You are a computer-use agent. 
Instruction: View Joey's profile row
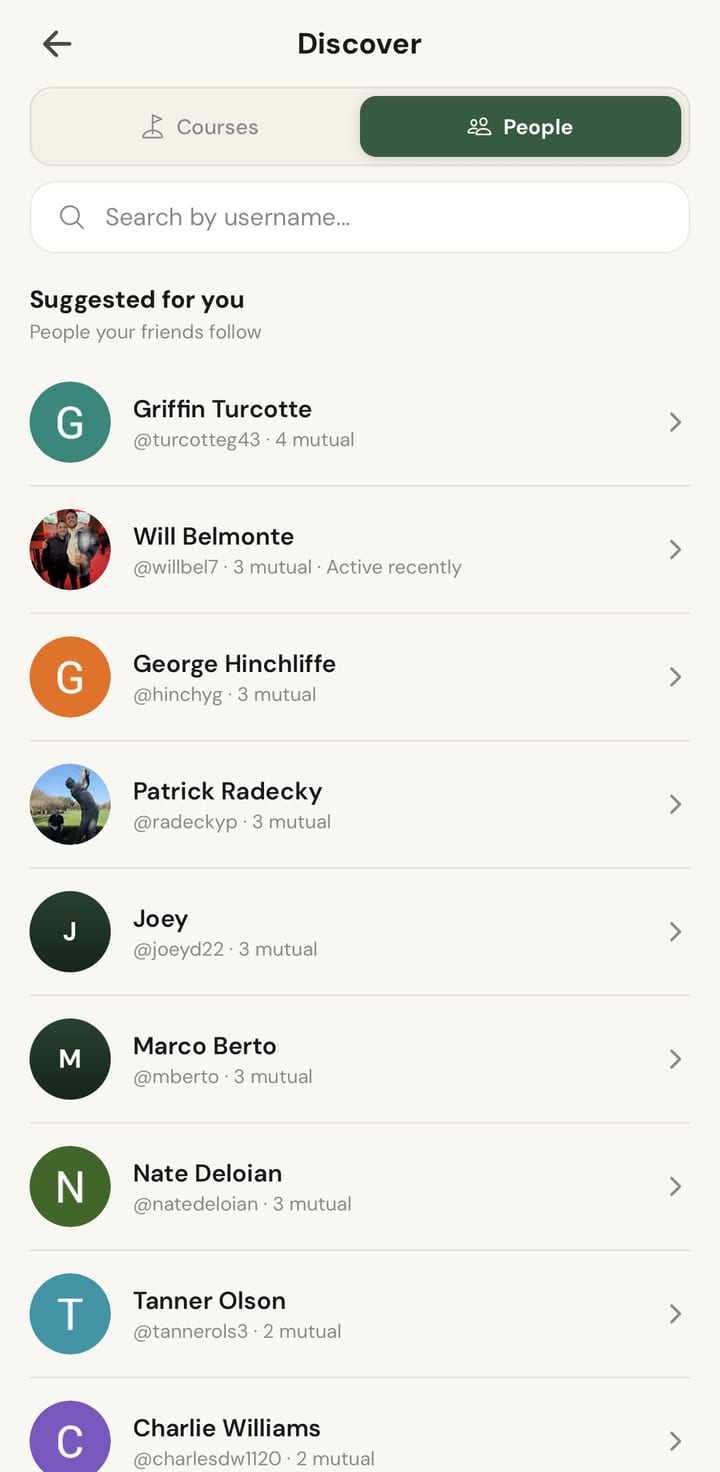click(360, 932)
